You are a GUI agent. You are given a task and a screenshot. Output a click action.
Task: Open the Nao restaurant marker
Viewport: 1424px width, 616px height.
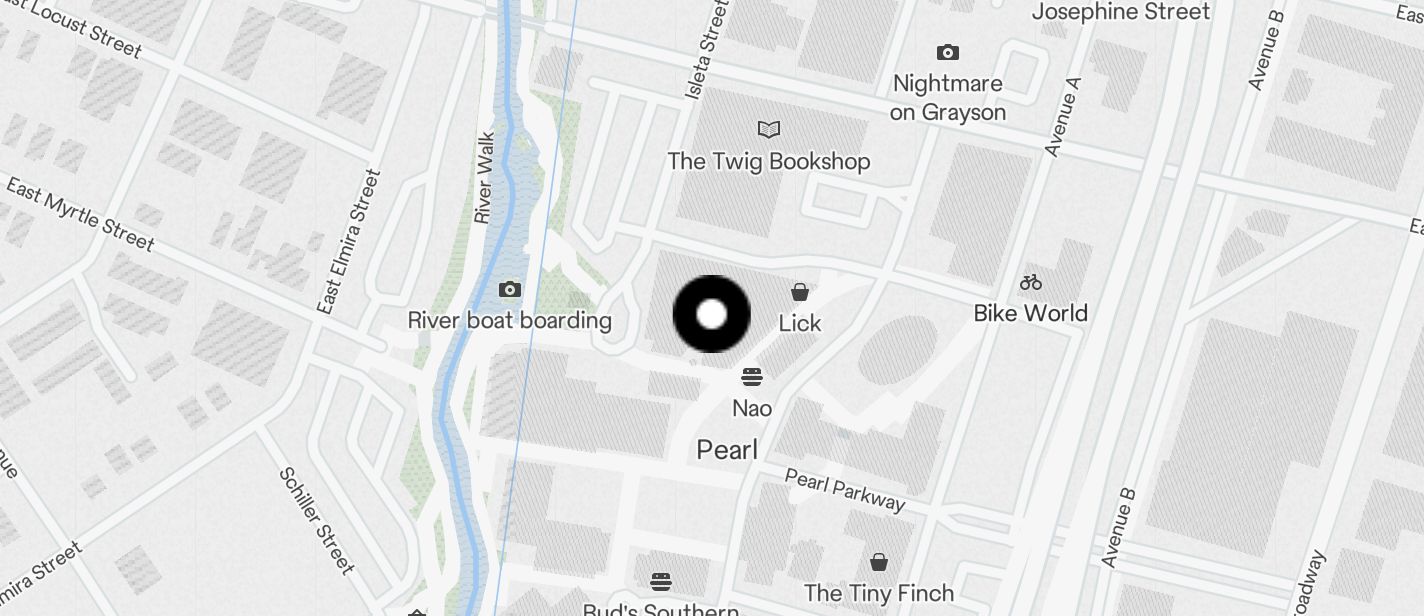click(x=752, y=377)
